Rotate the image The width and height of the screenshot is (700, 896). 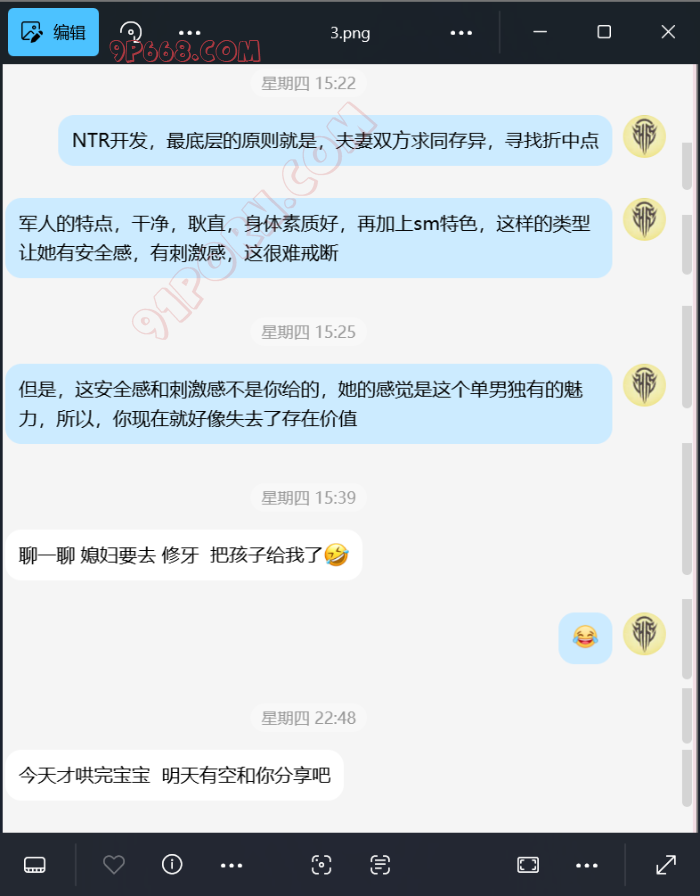pyautogui.click(x=130, y=32)
